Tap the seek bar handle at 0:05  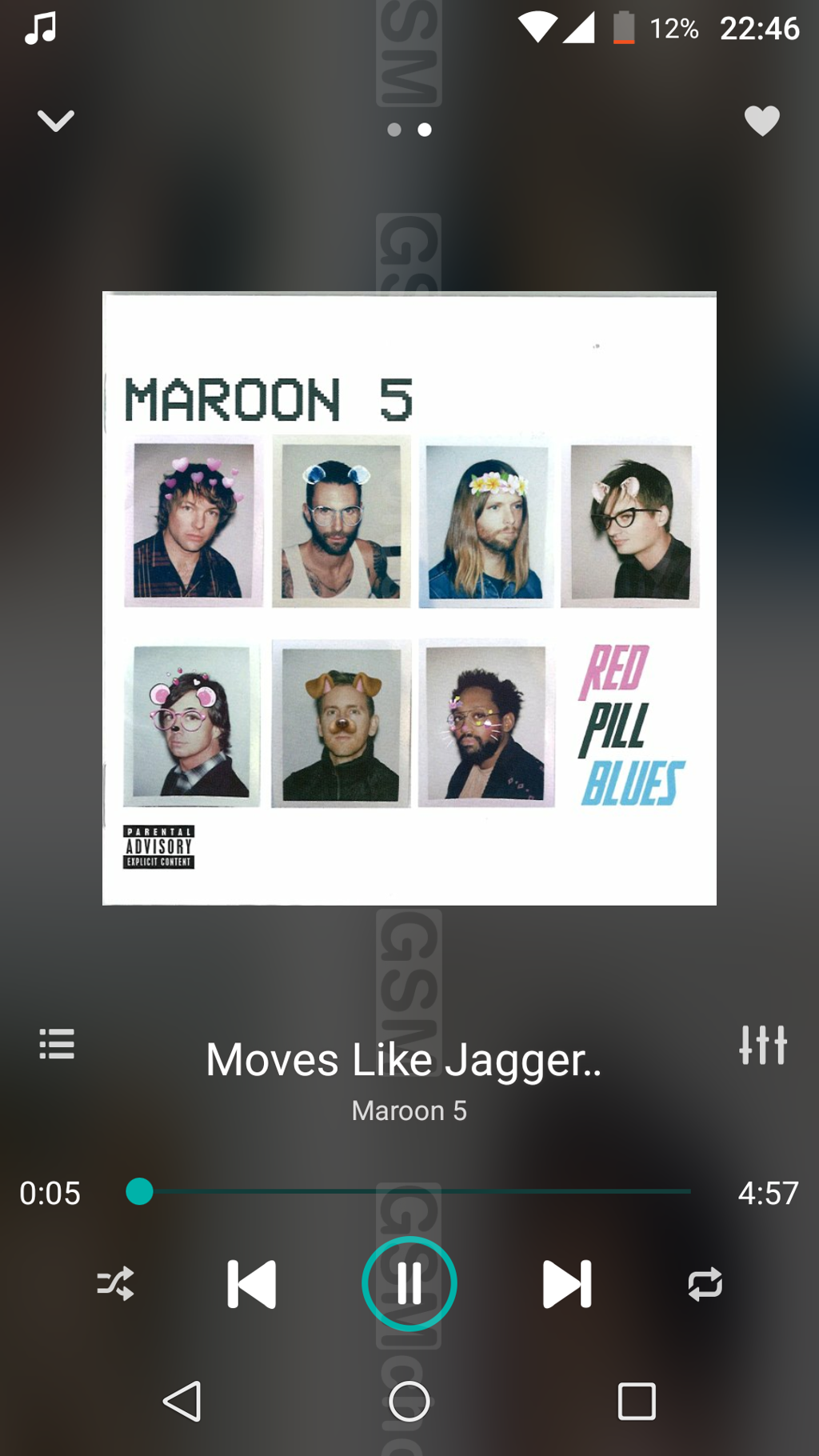140,1191
